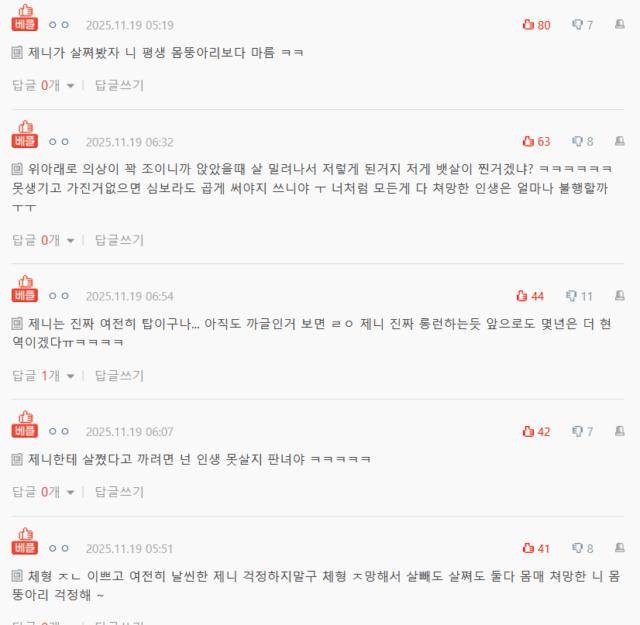Image resolution: width=640 pixels, height=625 pixels.
Task: Upvote the 05:51 comment with 41 likes
Action: (x=529, y=549)
